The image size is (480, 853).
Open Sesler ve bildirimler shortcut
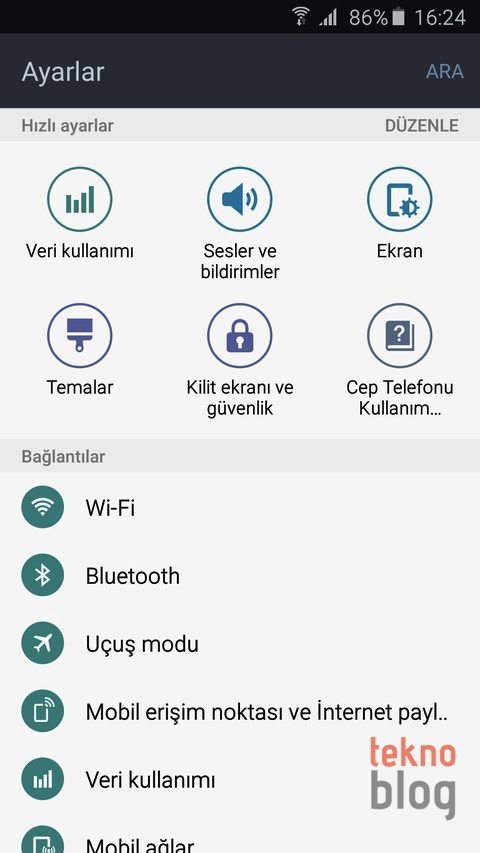pyautogui.click(x=239, y=224)
